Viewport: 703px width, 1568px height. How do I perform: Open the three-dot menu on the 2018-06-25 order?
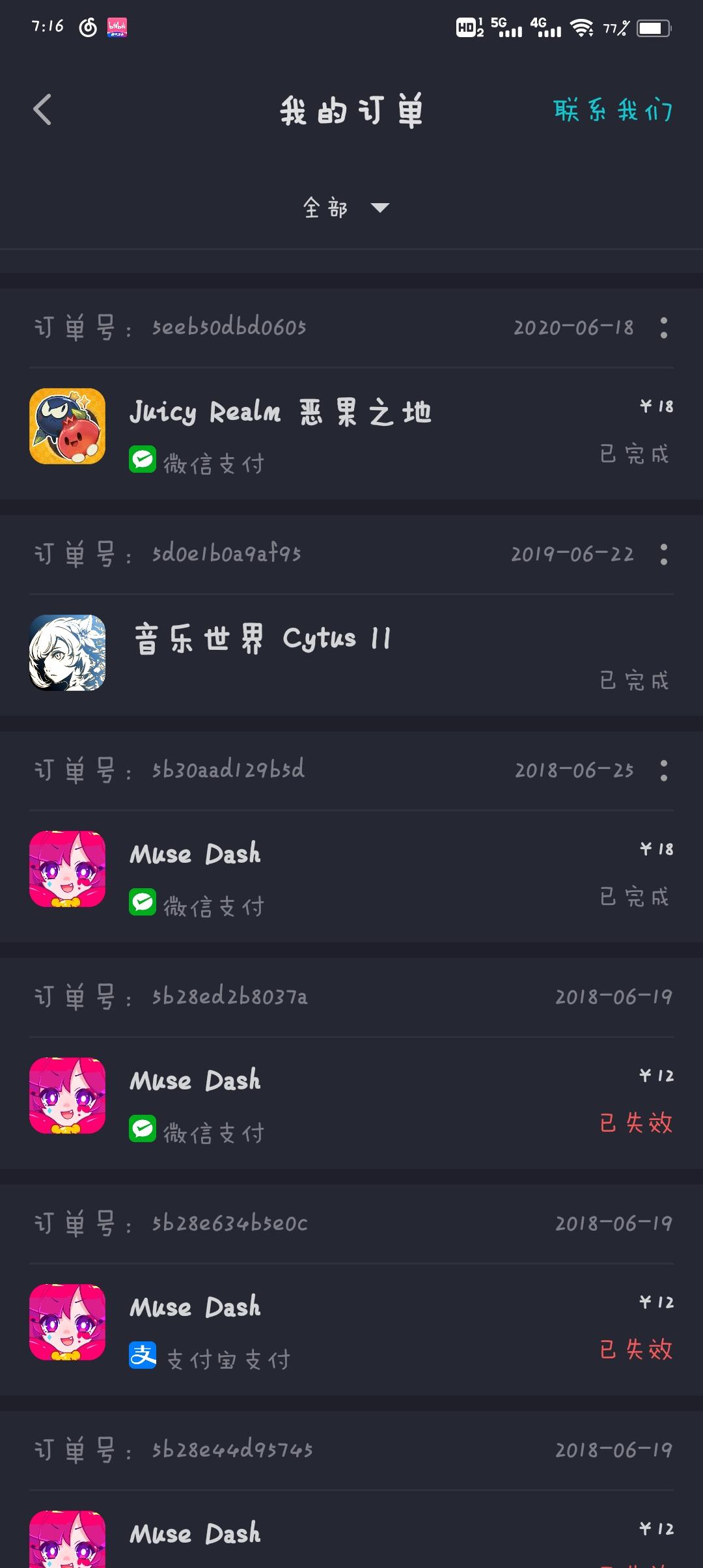tap(664, 770)
